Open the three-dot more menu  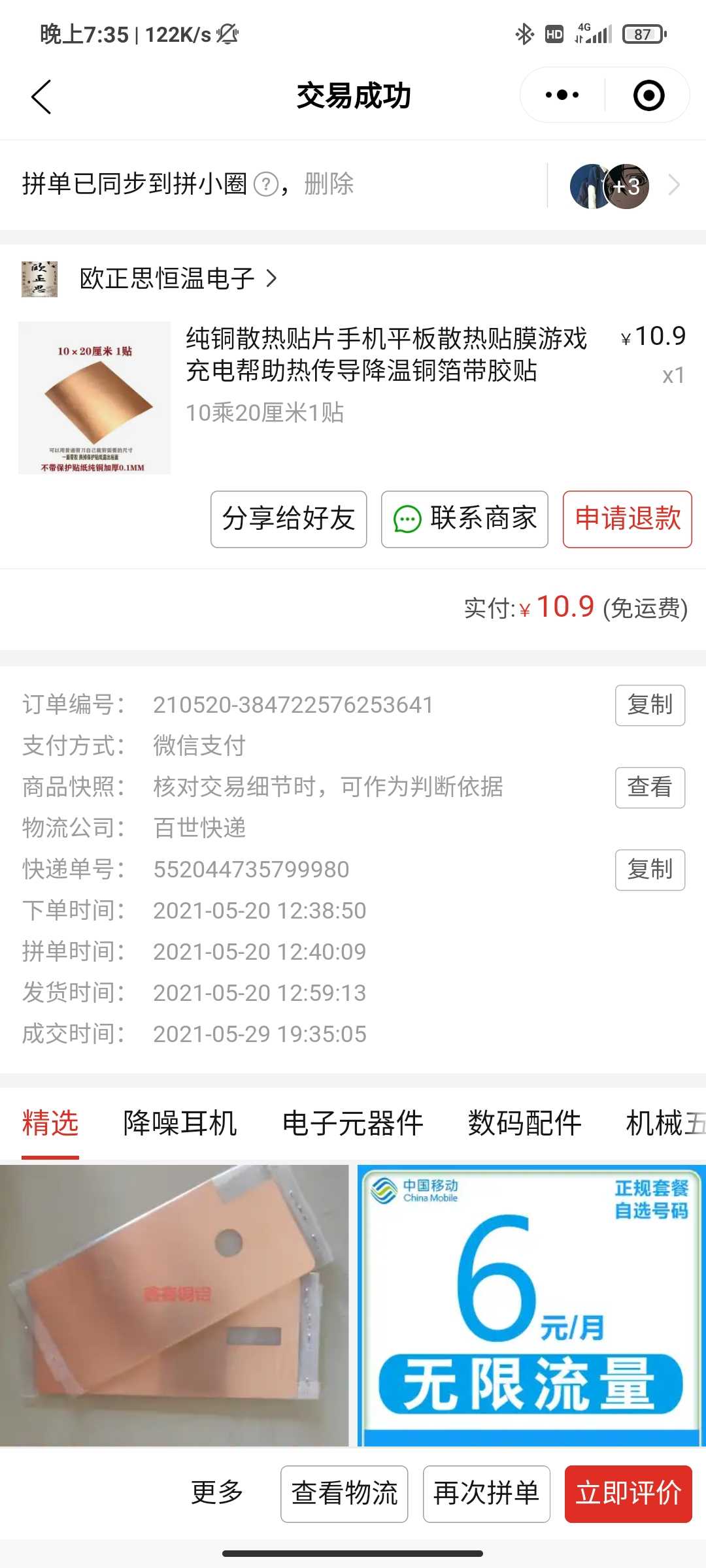[x=562, y=95]
